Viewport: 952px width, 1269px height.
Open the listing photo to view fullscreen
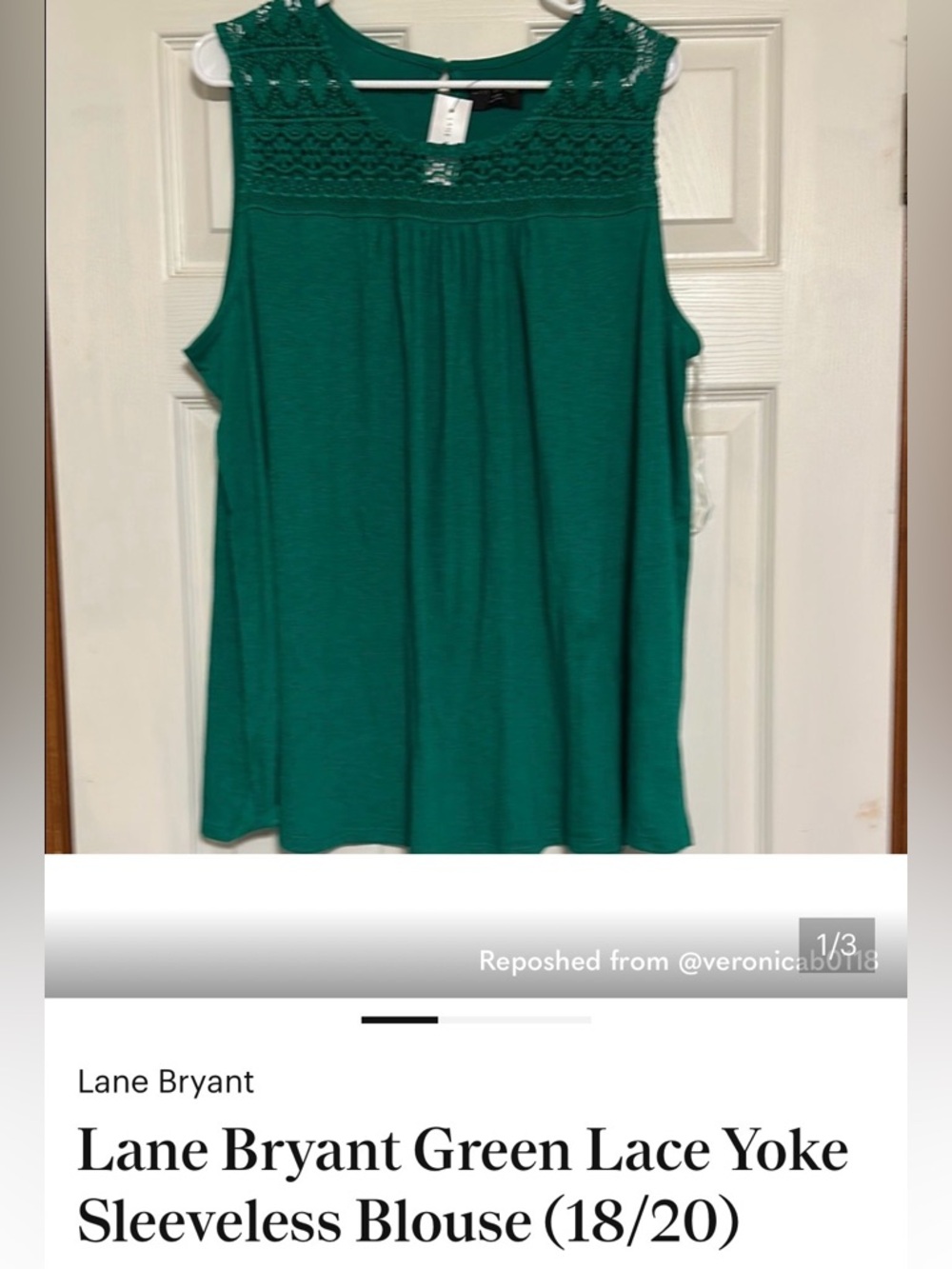[x=476, y=428]
